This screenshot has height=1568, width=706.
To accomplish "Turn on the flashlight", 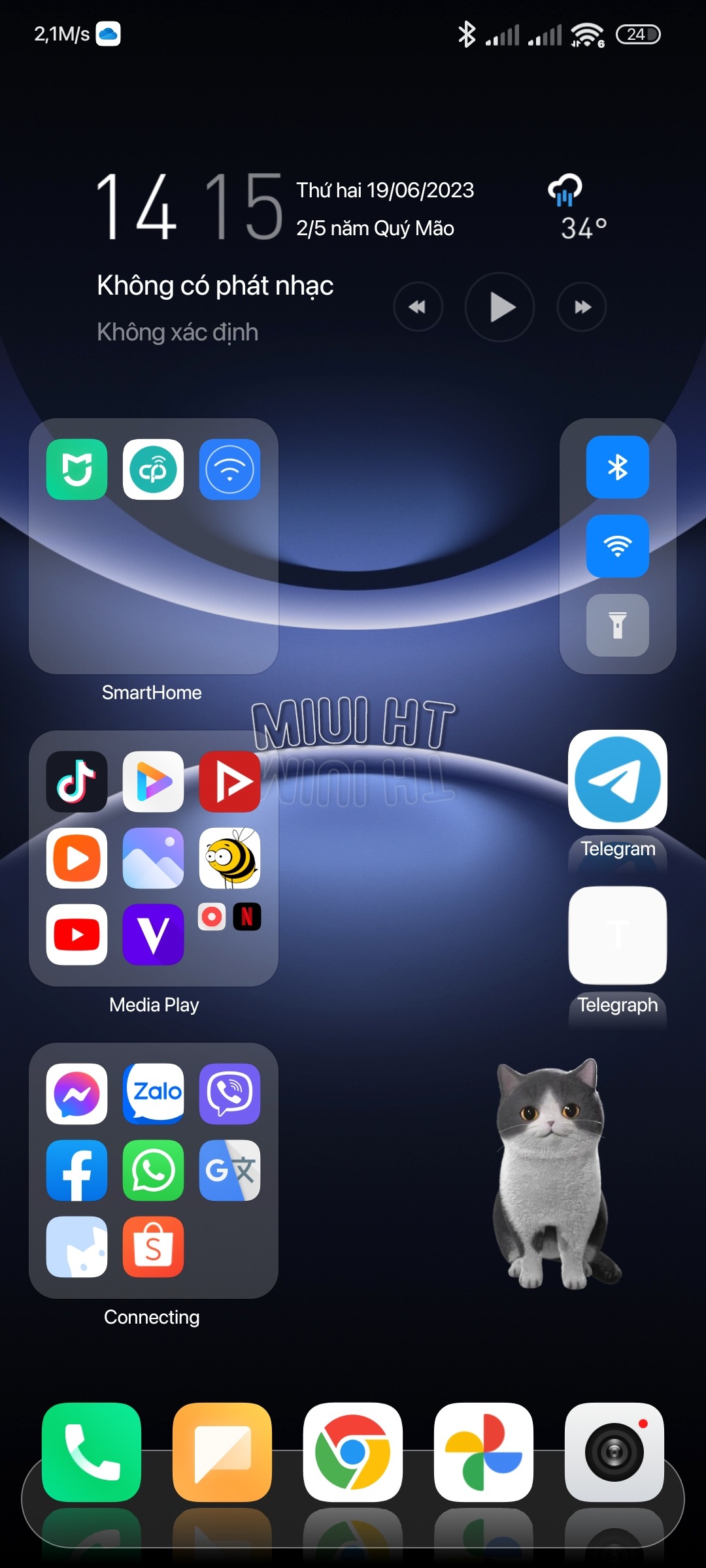I will click(x=617, y=625).
